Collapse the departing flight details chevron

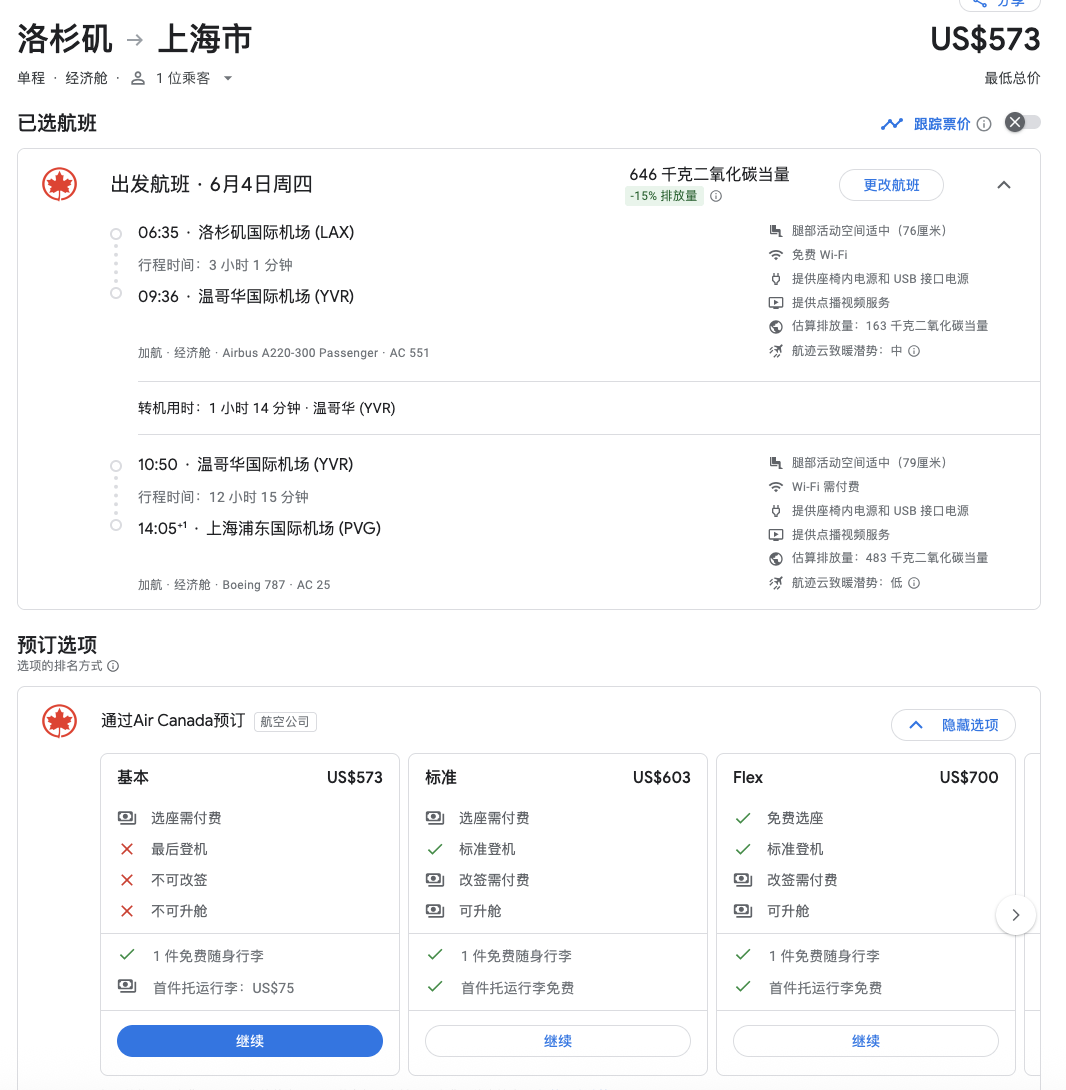click(1004, 185)
